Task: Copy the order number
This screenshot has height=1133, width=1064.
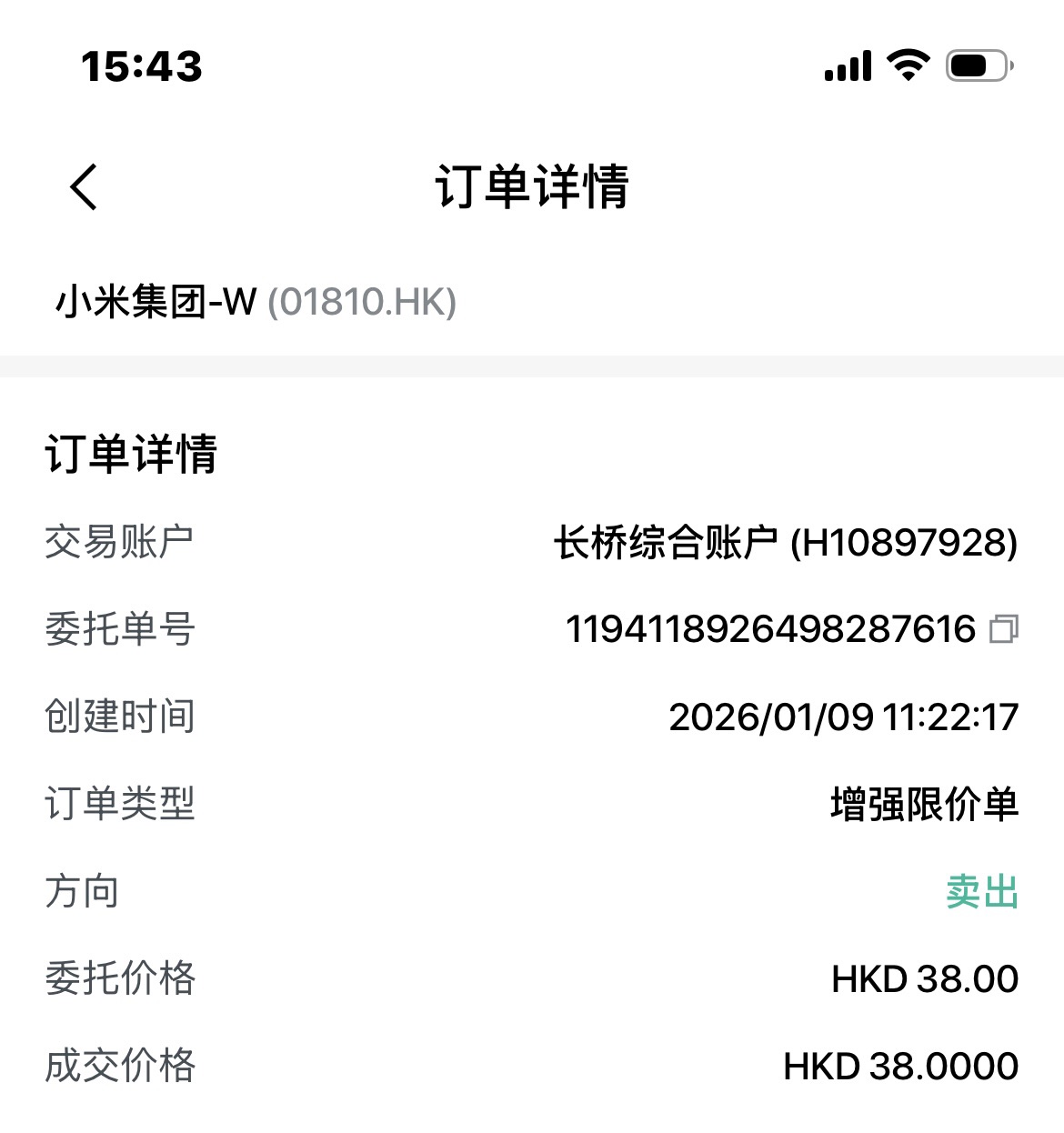Action: [1003, 629]
